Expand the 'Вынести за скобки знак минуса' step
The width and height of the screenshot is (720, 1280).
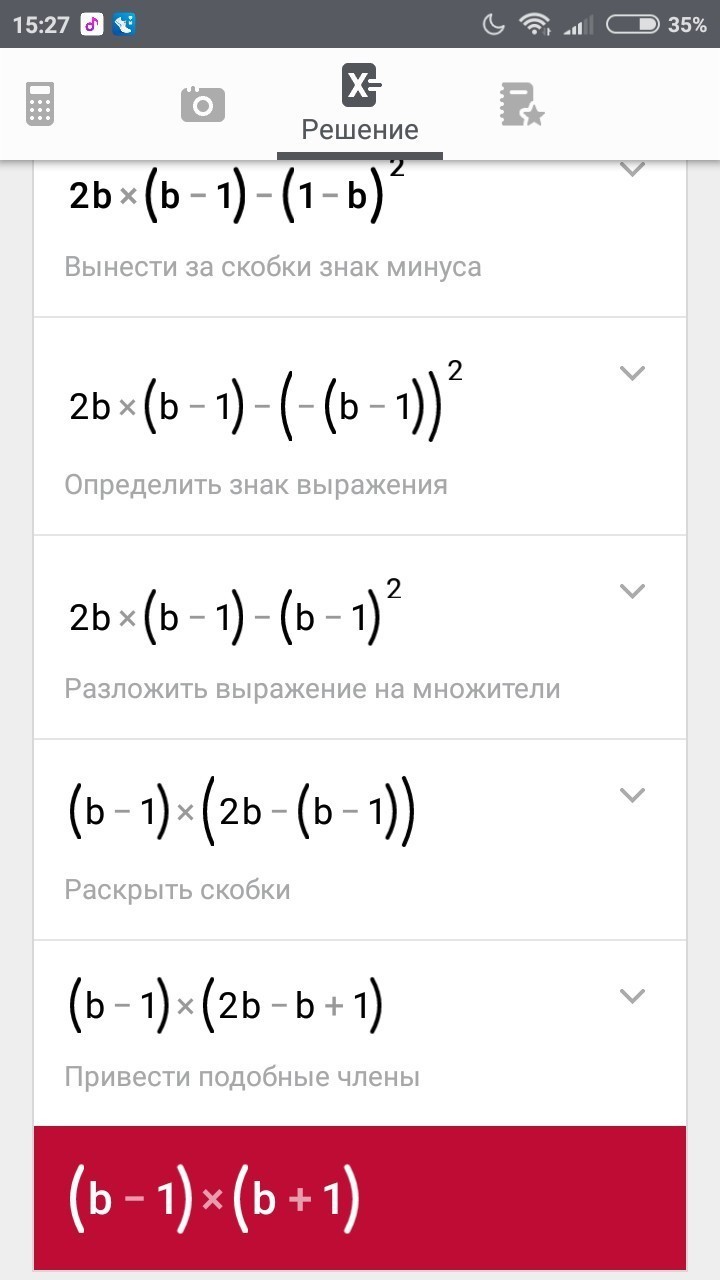(632, 169)
